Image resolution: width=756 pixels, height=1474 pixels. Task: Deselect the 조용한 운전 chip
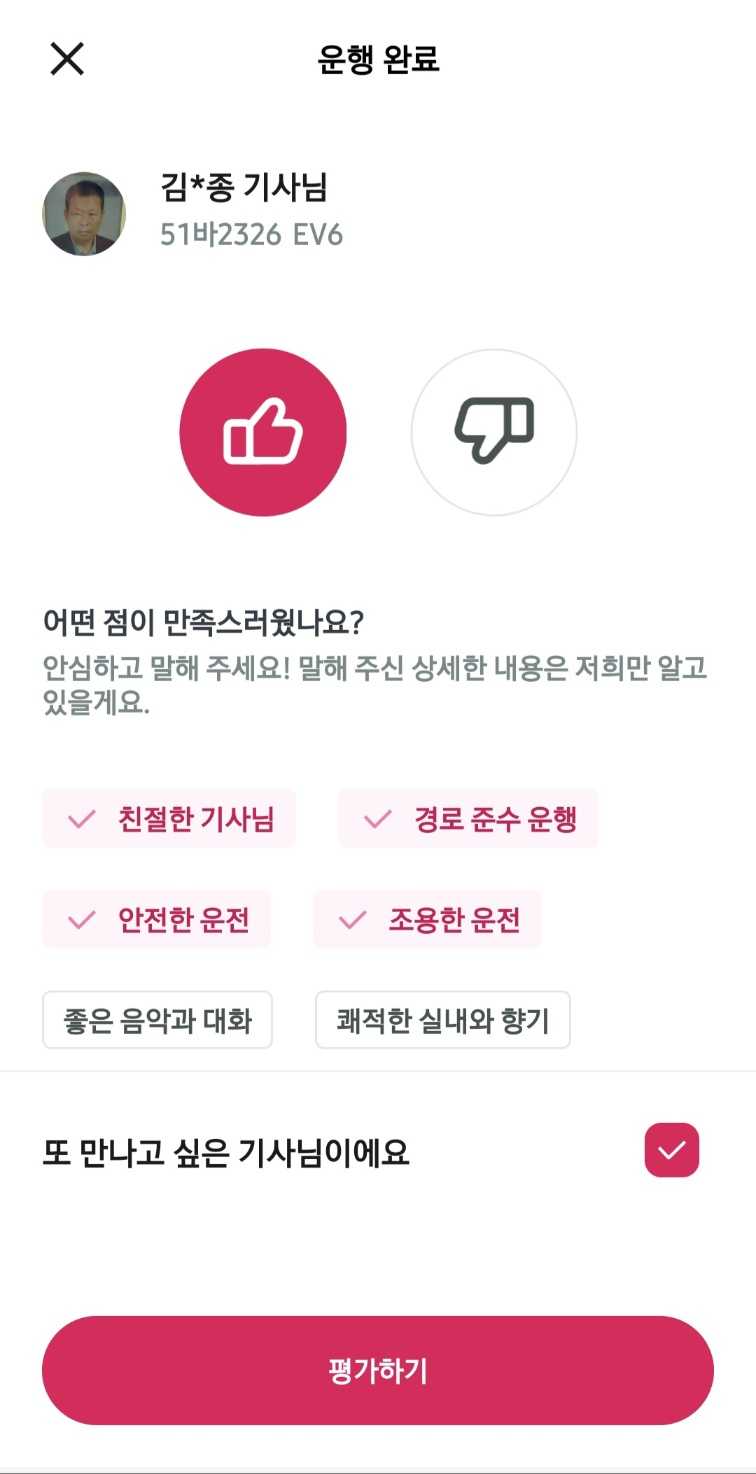click(x=428, y=919)
